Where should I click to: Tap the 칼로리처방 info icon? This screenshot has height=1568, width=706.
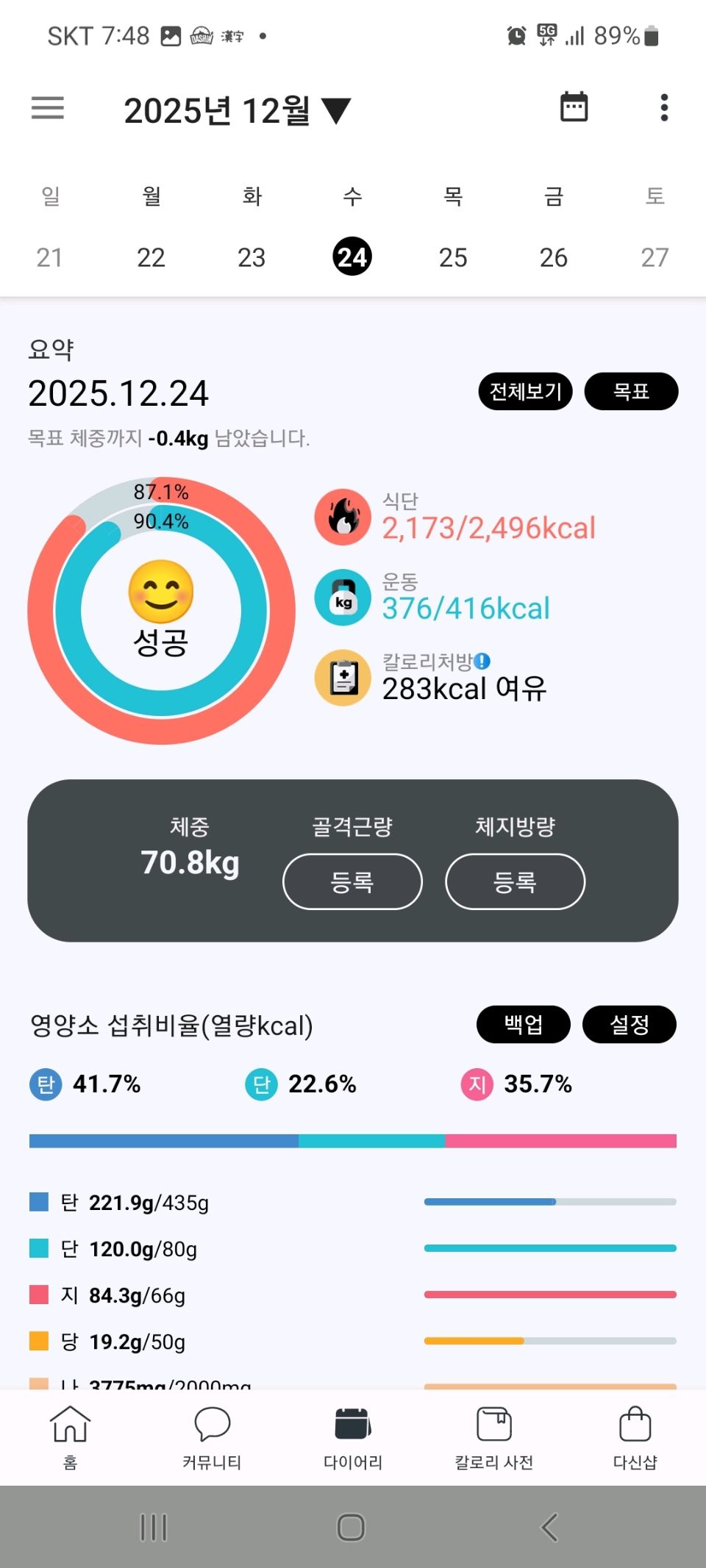pos(482,661)
